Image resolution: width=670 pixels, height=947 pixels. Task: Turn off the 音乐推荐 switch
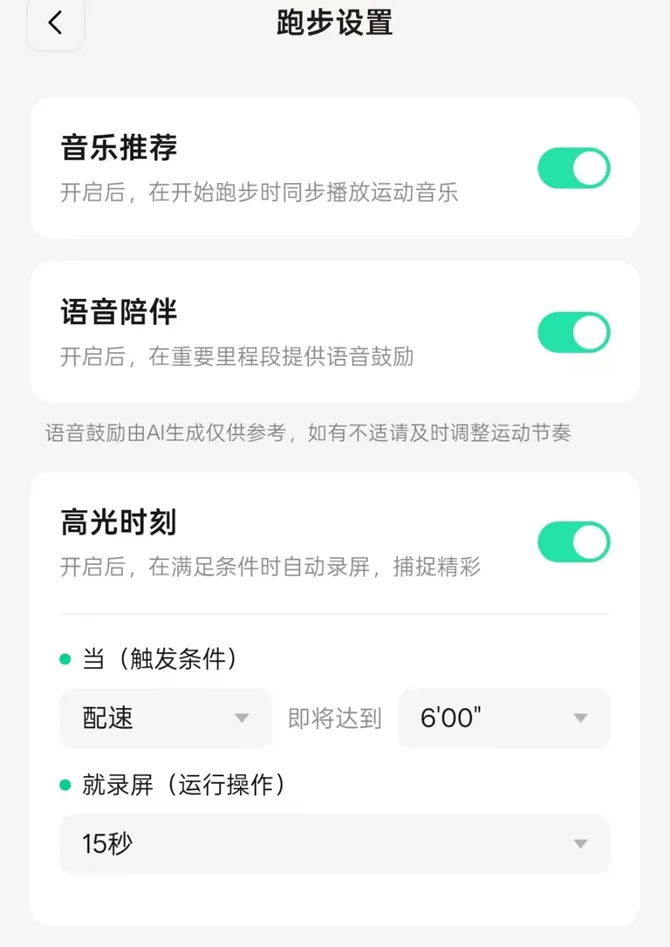click(x=573, y=168)
